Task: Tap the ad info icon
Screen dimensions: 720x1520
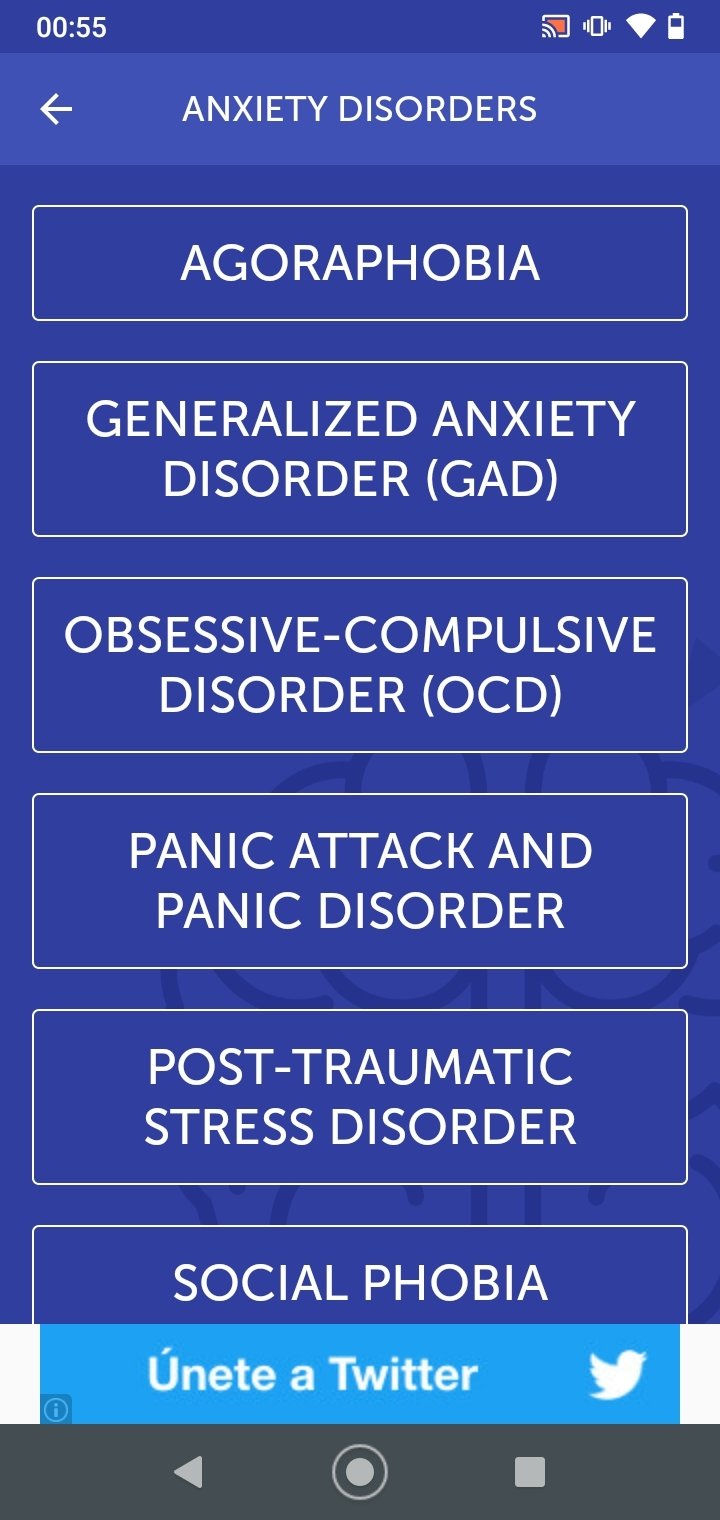Action: click(56, 1410)
